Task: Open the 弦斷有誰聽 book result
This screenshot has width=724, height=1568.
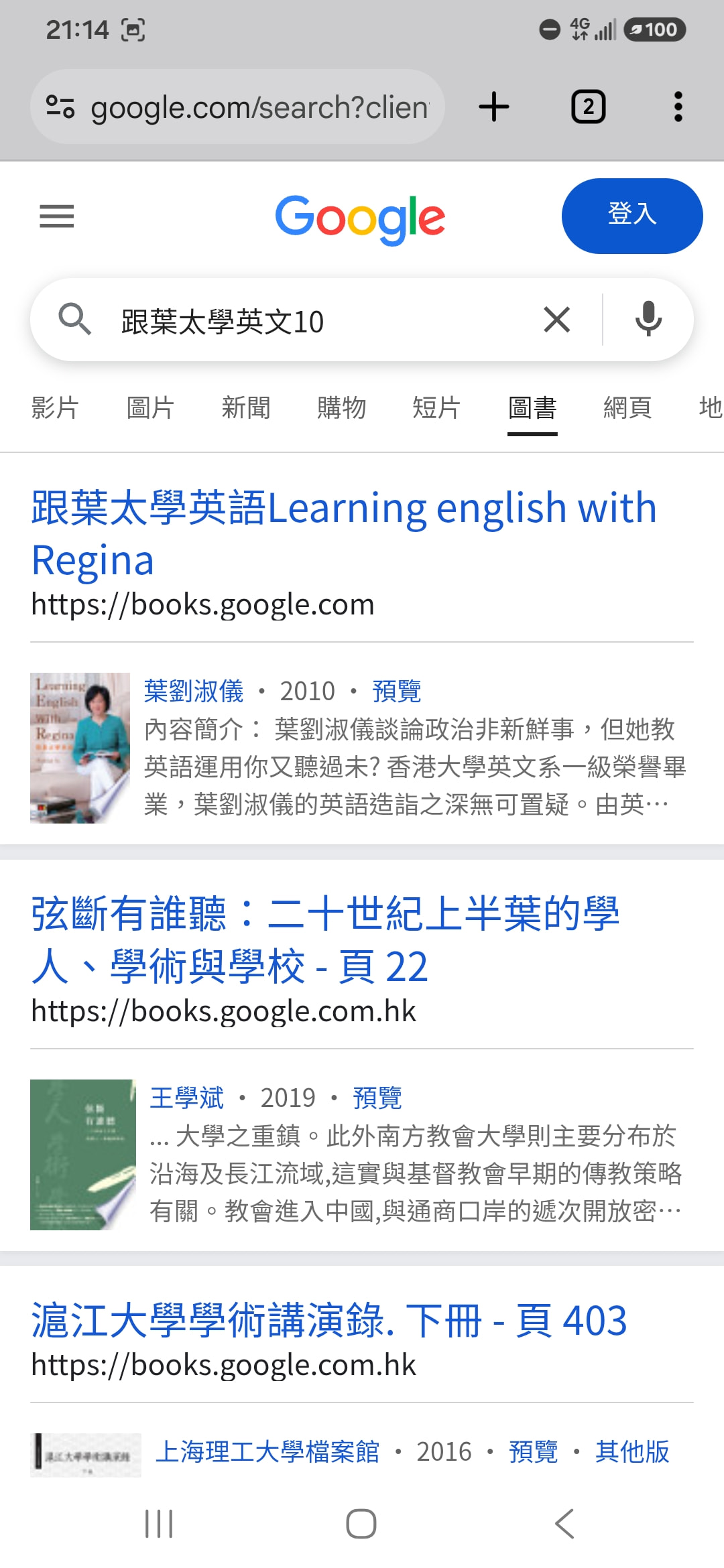Action: pyautogui.click(x=325, y=939)
